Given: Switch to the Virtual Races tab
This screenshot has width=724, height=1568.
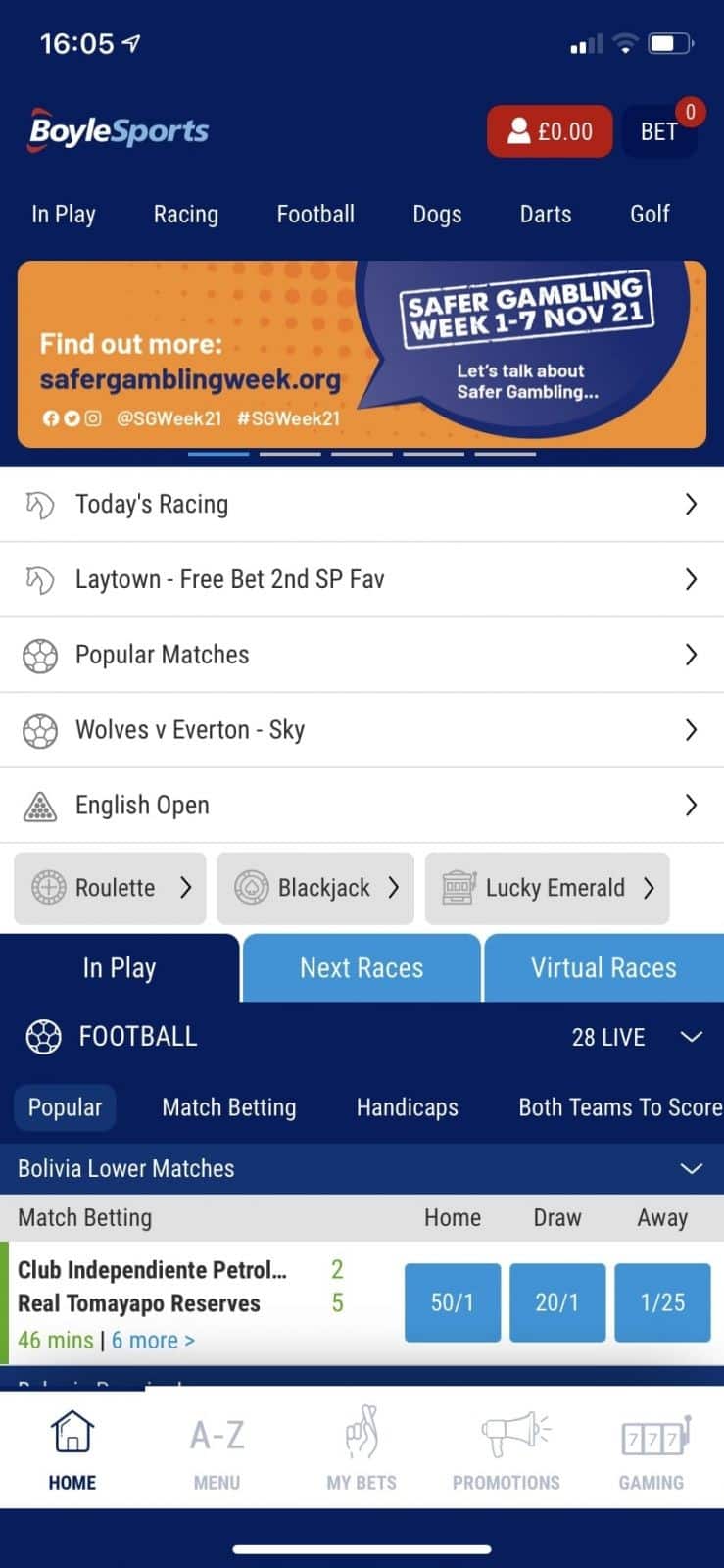Looking at the screenshot, I should click(x=604, y=968).
